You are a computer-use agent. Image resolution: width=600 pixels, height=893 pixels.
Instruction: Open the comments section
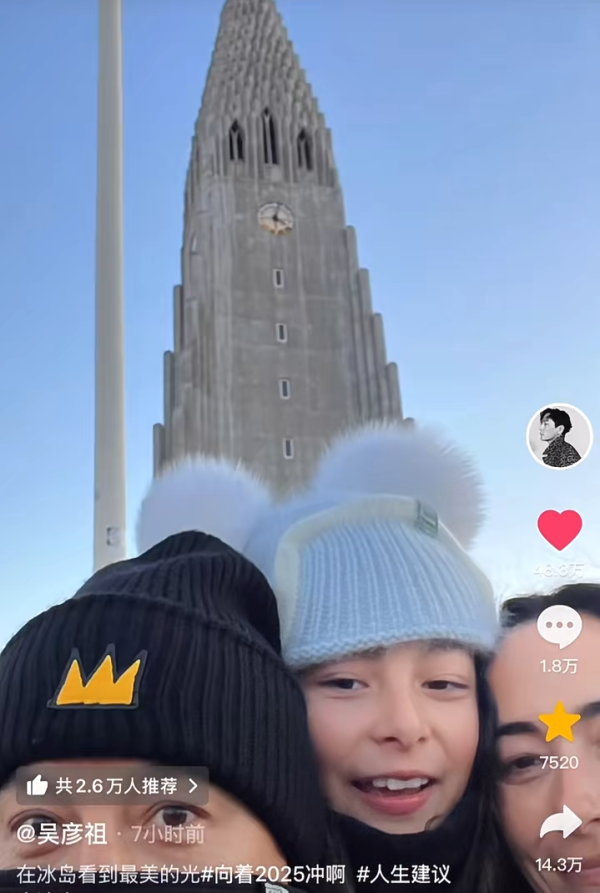559,627
